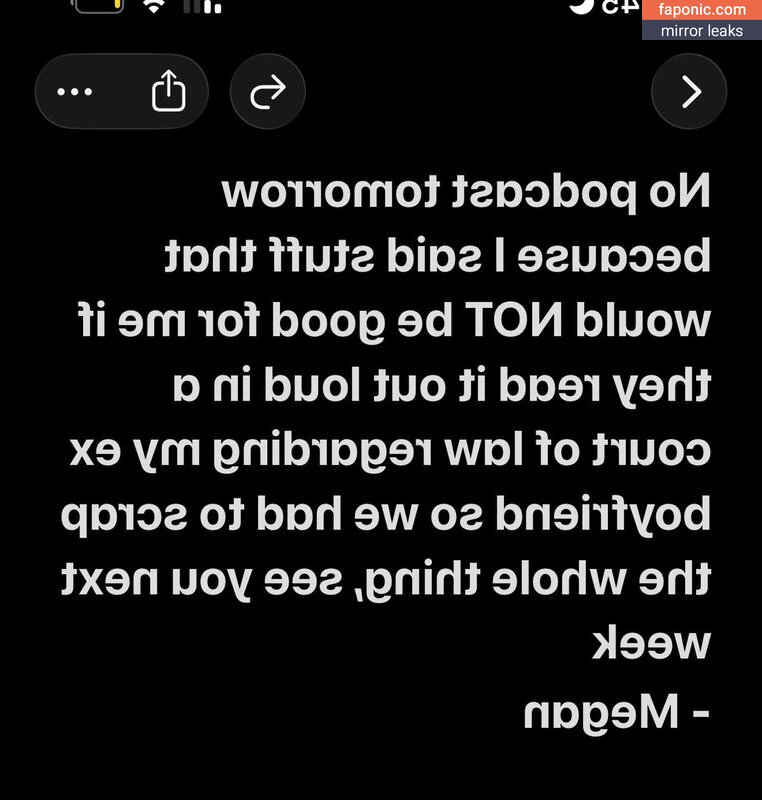Tap the chevron arrow navigation button

(x=689, y=91)
